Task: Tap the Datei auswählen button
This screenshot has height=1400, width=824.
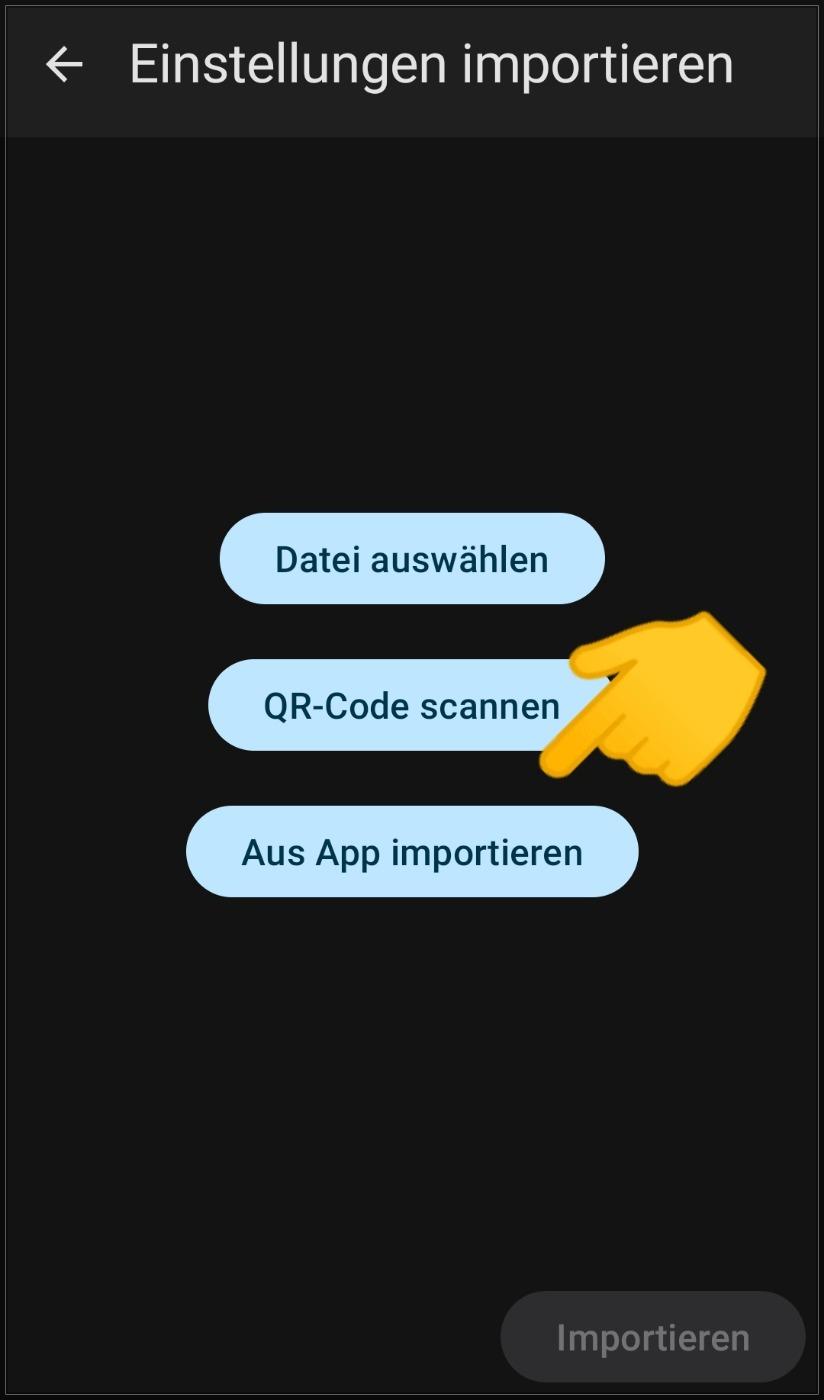Action: pos(412,559)
